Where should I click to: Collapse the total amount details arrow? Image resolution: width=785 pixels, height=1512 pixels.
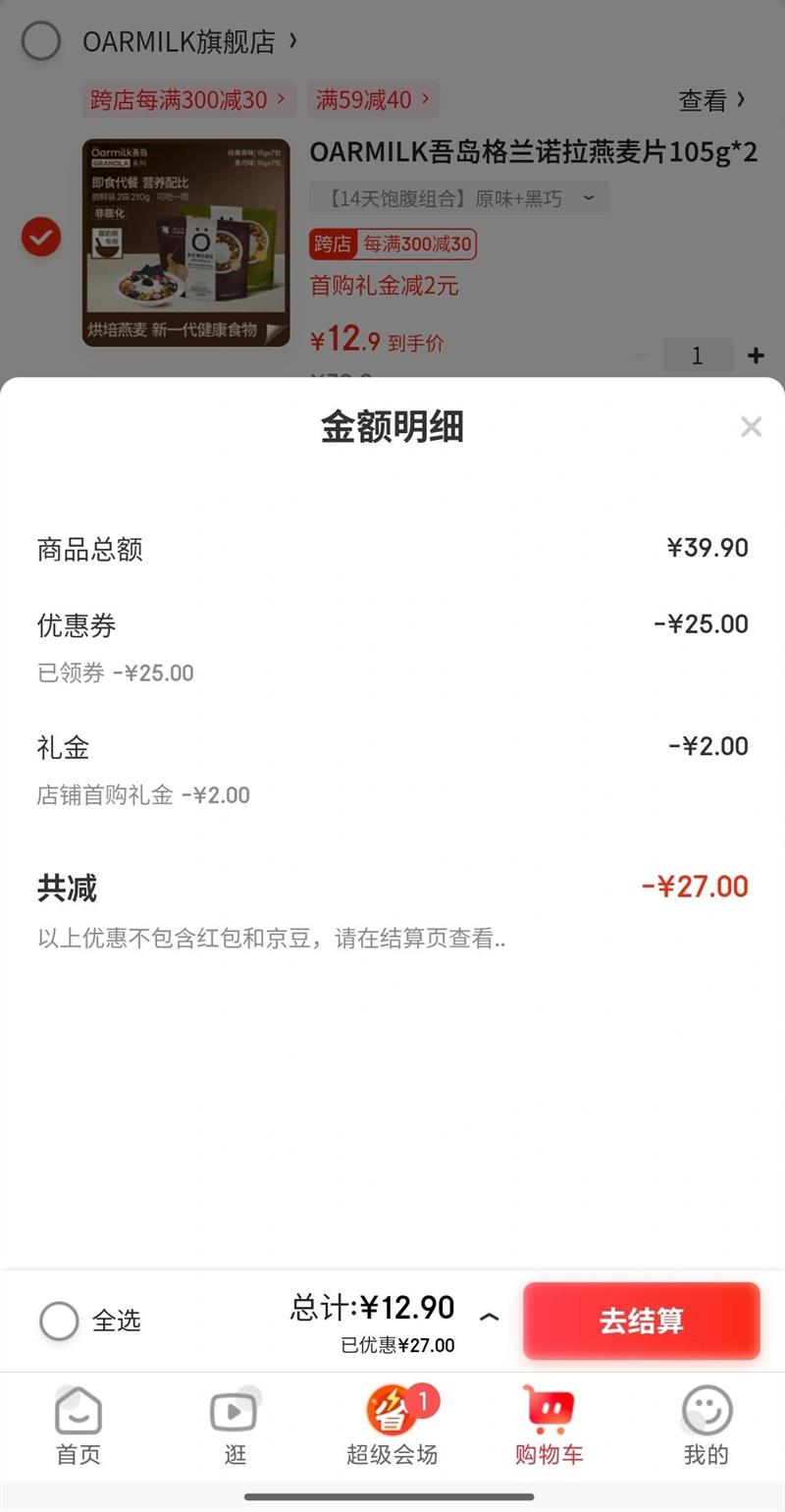pos(489,1318)
